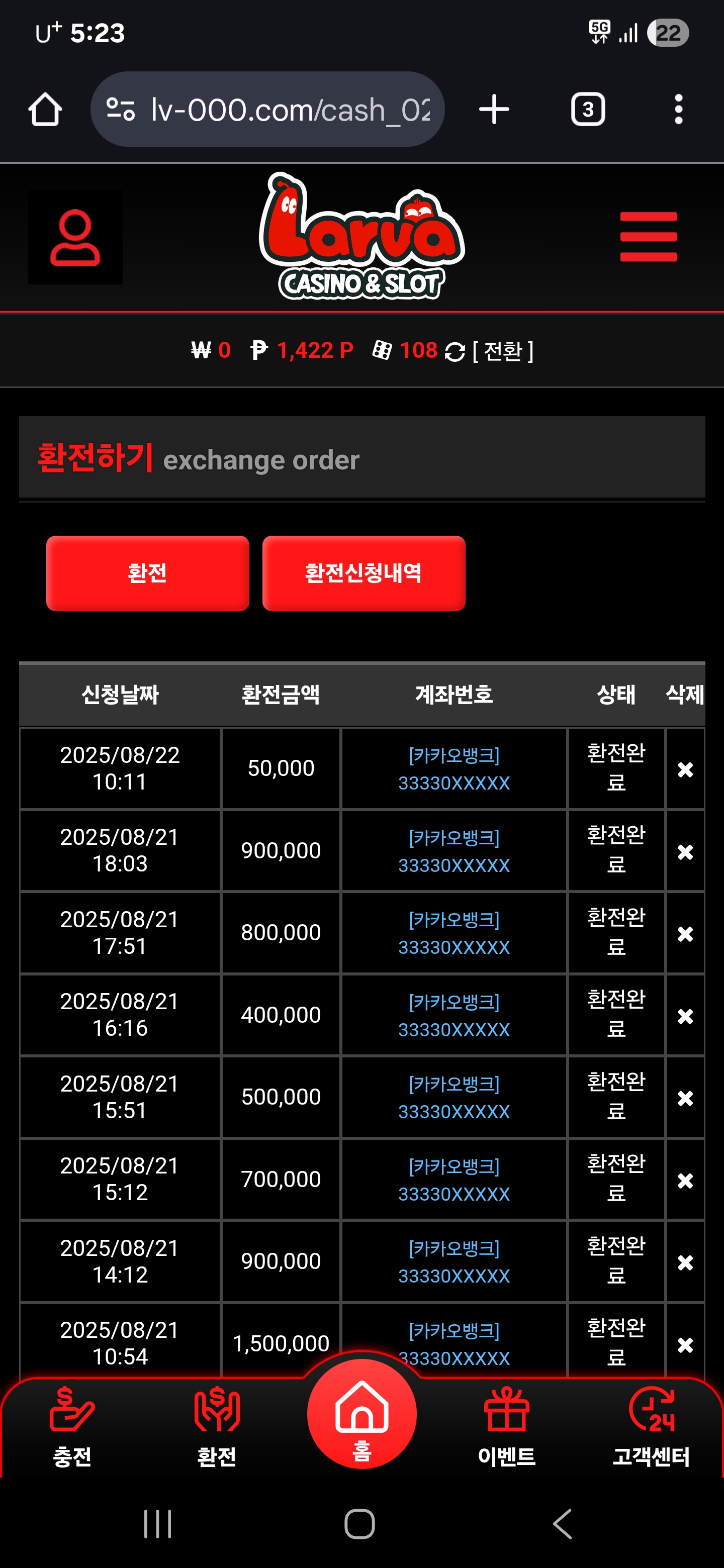
Task: Tap the lv-000.com address bar
Action: (267, 110)
